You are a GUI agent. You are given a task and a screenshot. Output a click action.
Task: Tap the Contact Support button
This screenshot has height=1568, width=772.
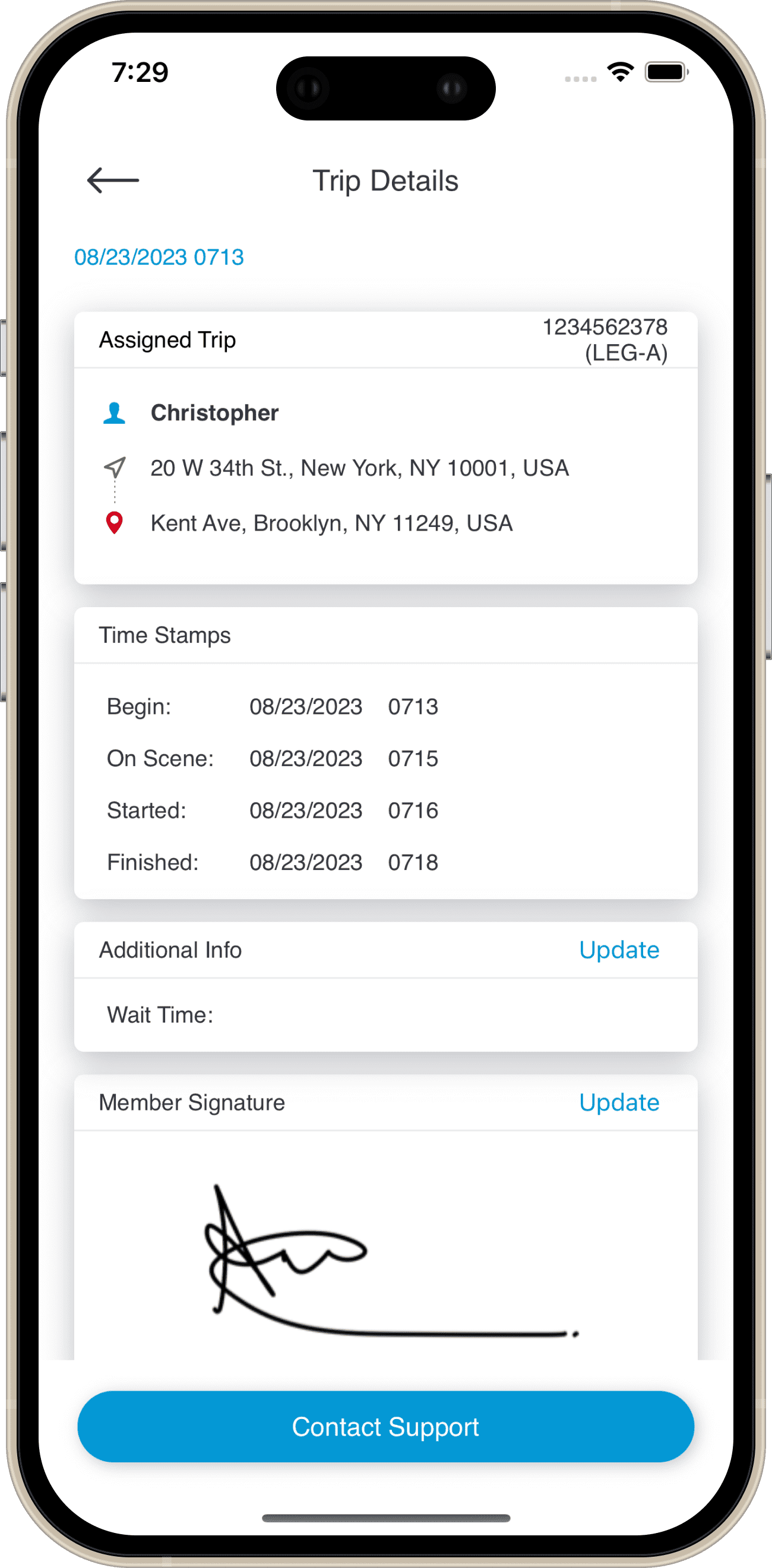385,1426
